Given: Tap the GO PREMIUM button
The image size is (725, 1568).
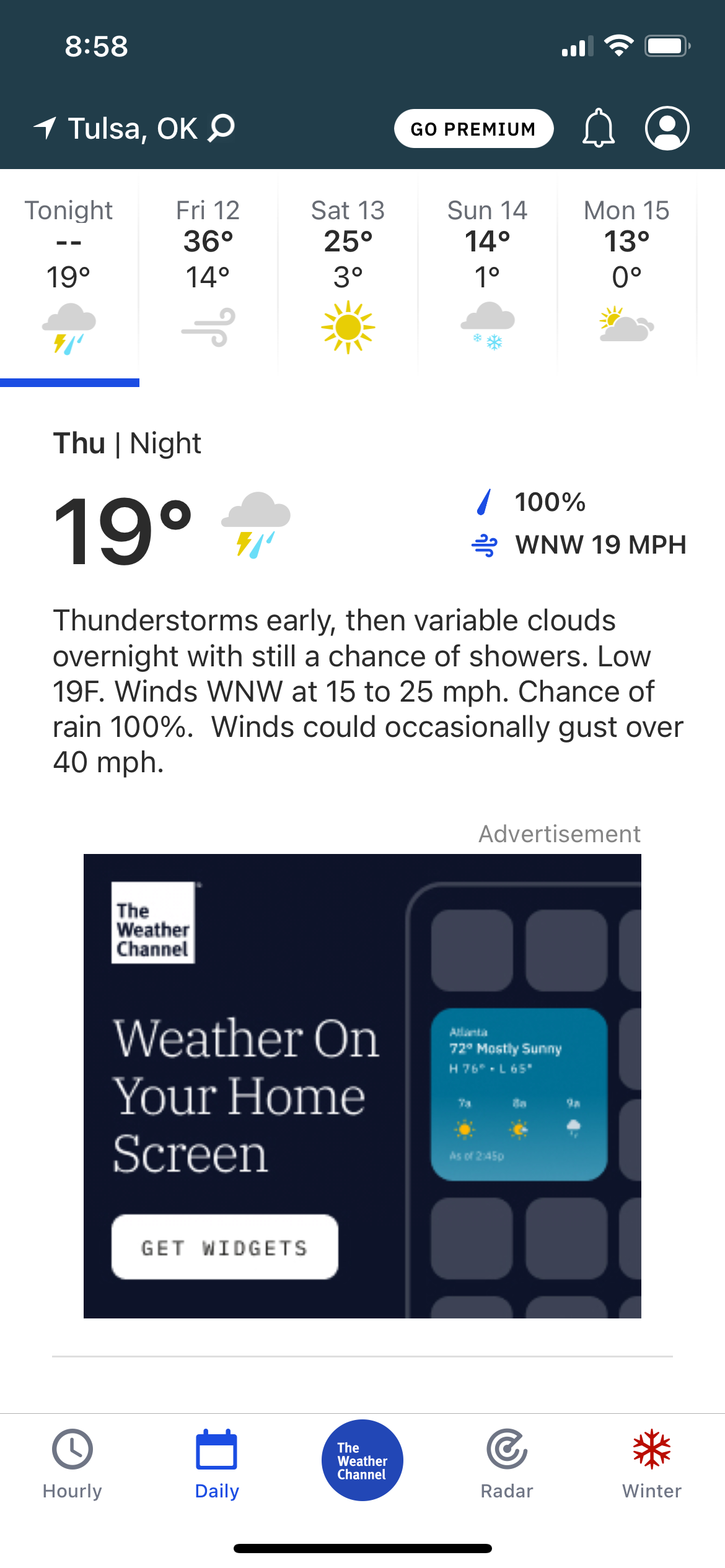Looking at the screenshot, I should coord(473,129).
